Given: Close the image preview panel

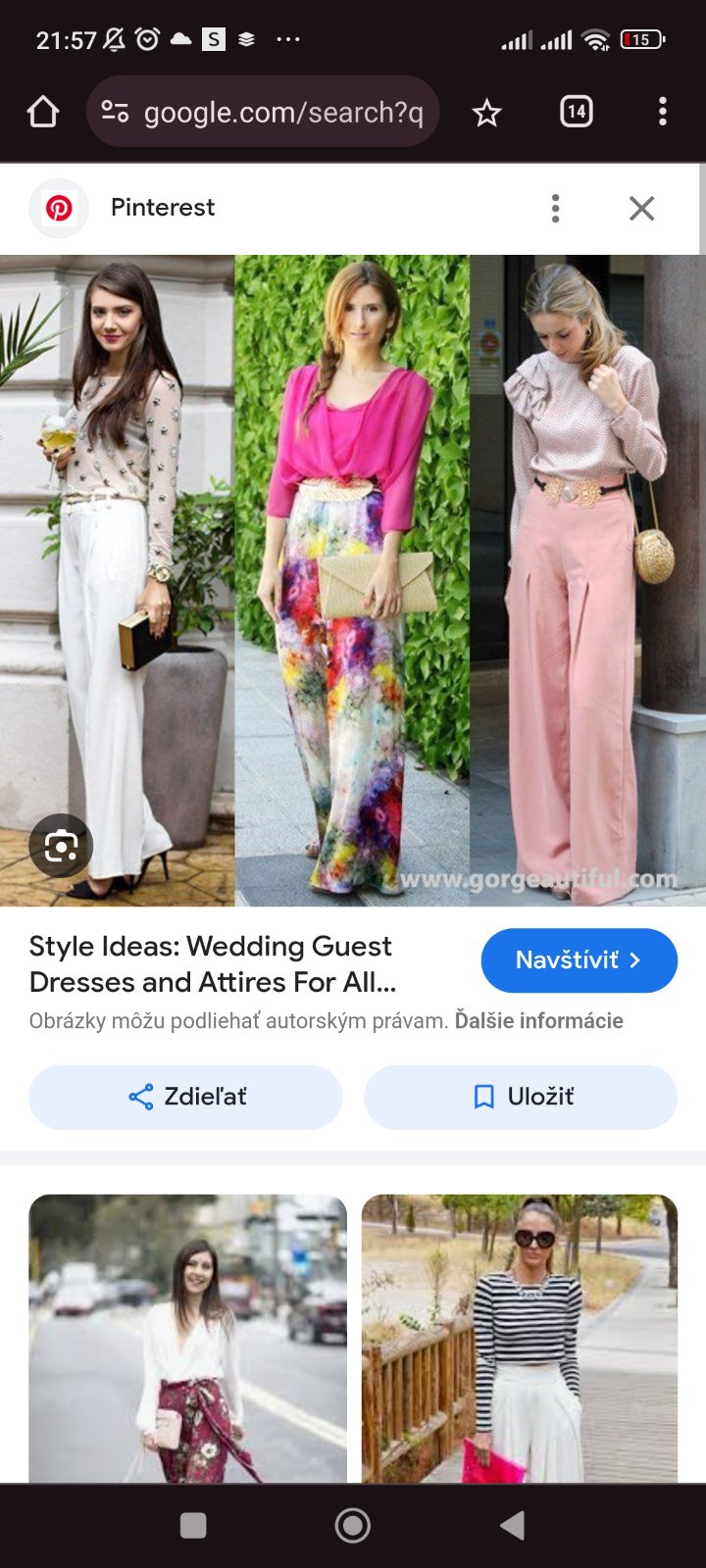Looking at the screenshot, I should tap(641, 208).
